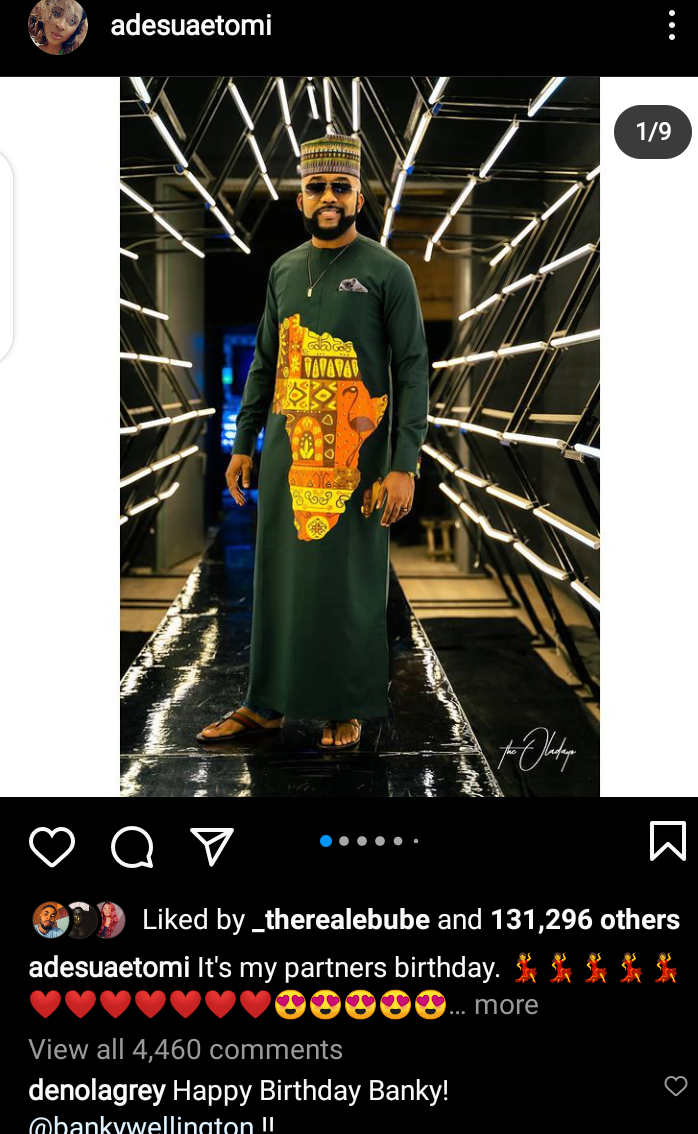View all 4,460 comments
Image resolution: width=698 pixels, height=1134 pixels.
pyautogui.click(x=185, y=1049)
